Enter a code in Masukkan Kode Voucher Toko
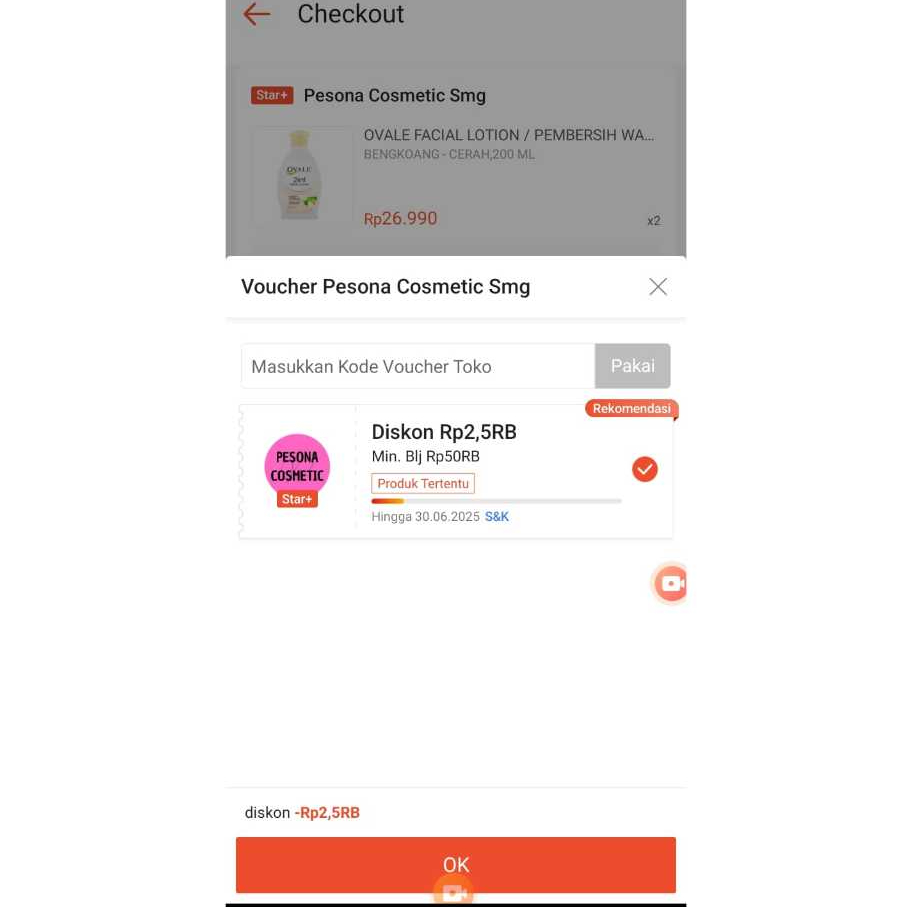Image resolution: width=907 pixels, height=907 pixels. coord(417,366)
